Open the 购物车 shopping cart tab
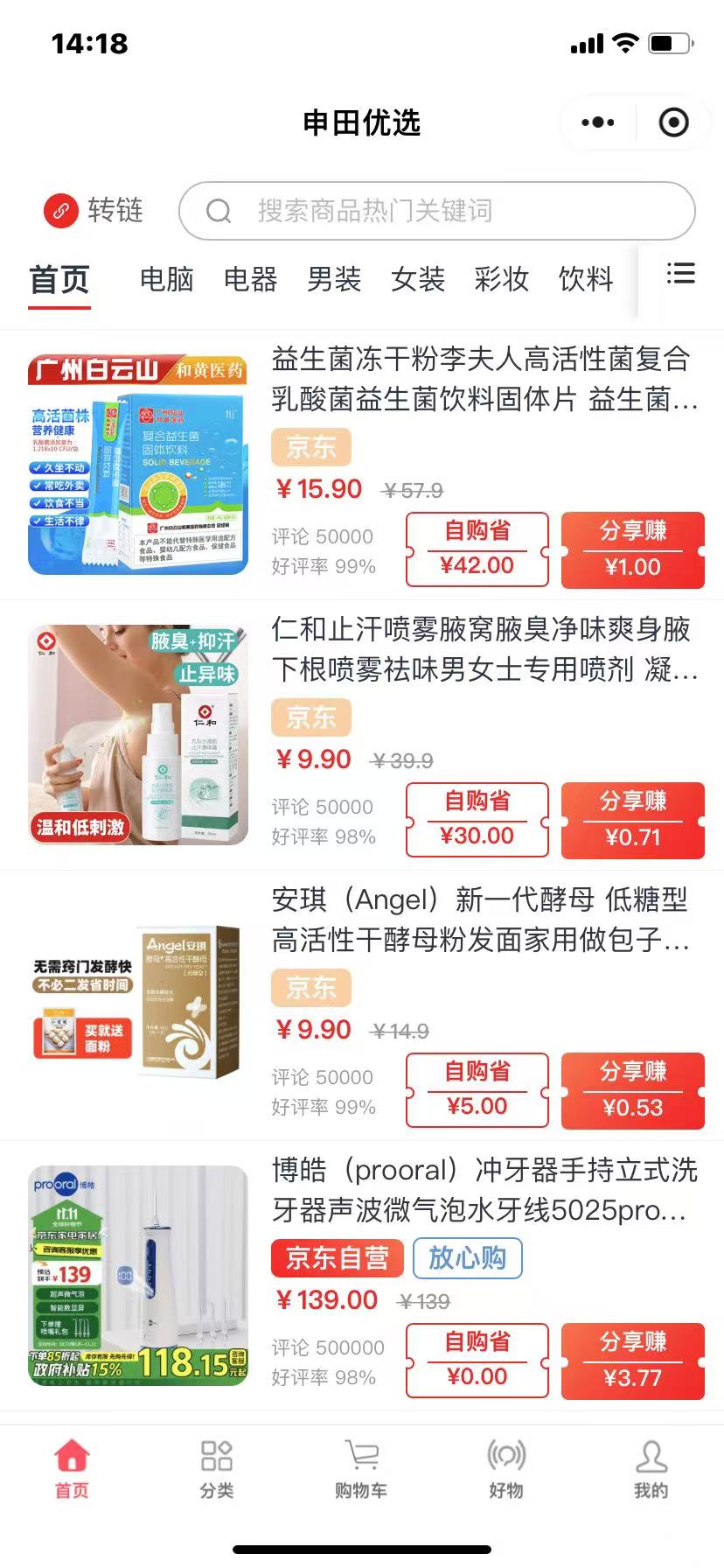The height and width of the screenshot is (1568, 724). (361, 1470)
